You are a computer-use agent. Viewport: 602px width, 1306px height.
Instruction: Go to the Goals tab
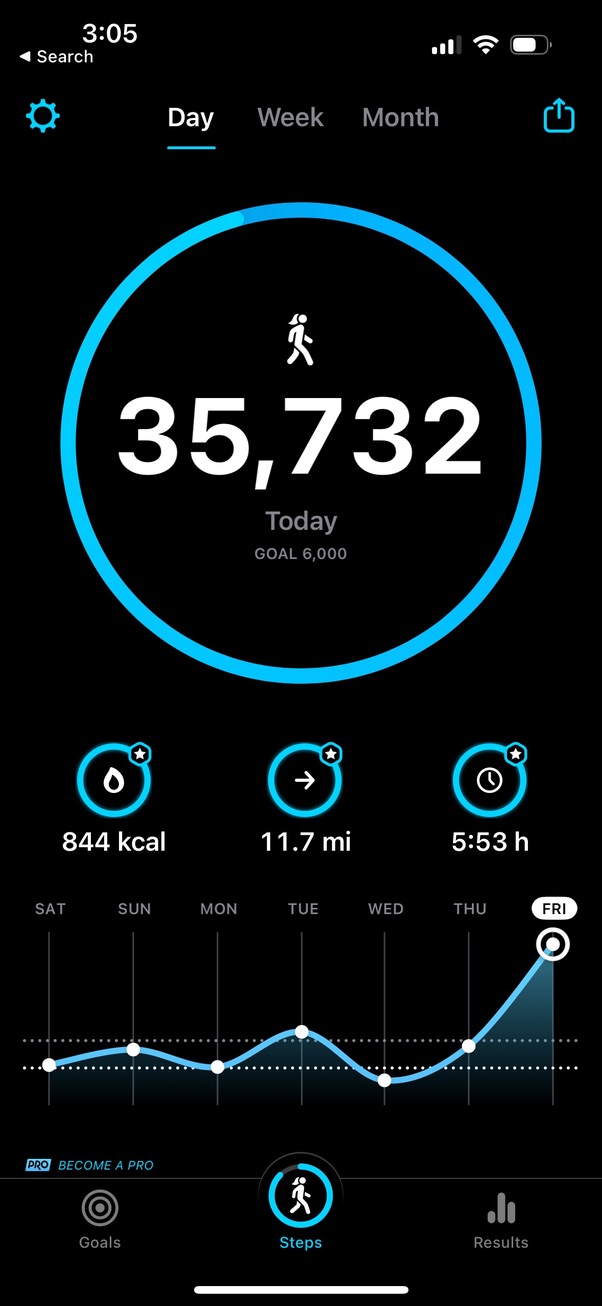point(100,1220)
